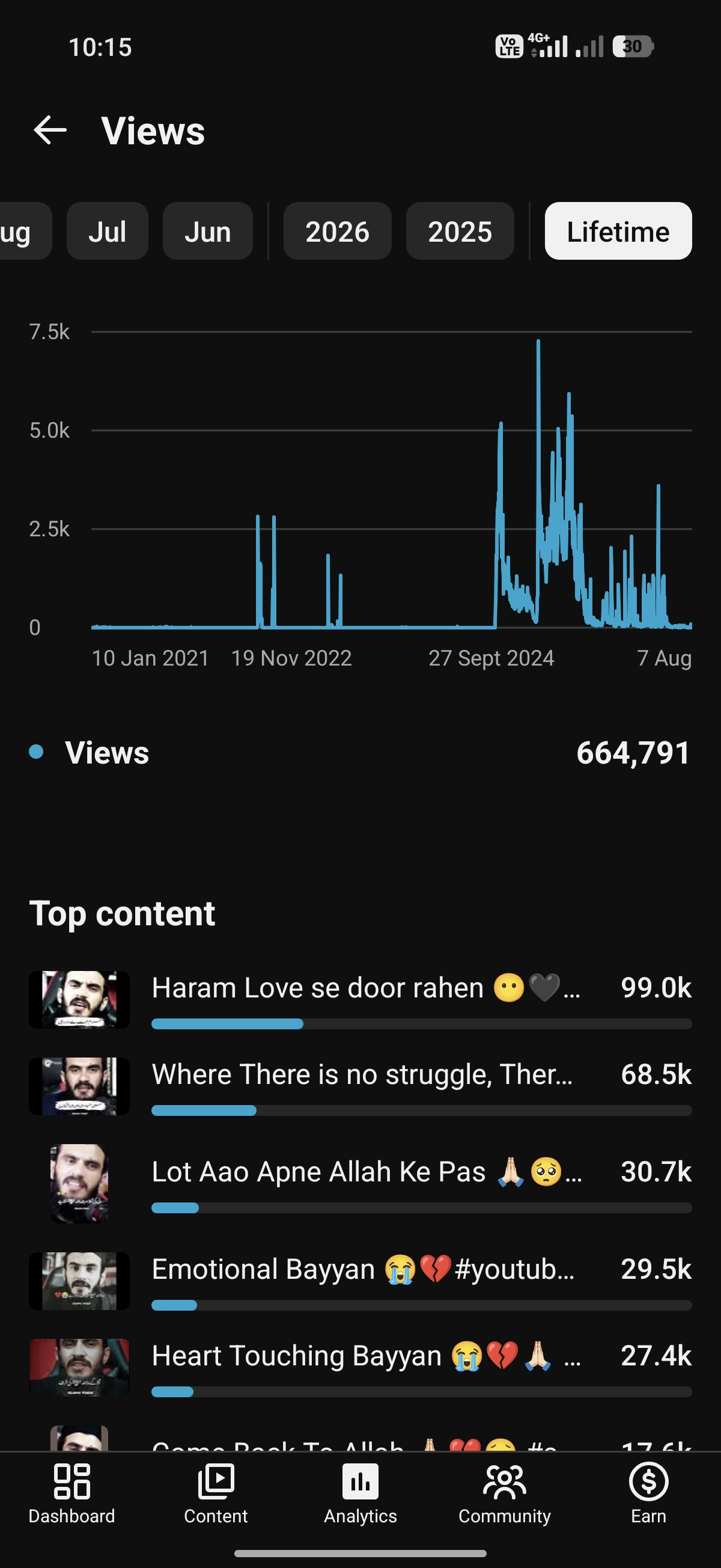This screenshot has height=1568, width=721.
Task: Open the Emotional Bayyan video
Action: pyautogui.click(x=360, y=1281)
